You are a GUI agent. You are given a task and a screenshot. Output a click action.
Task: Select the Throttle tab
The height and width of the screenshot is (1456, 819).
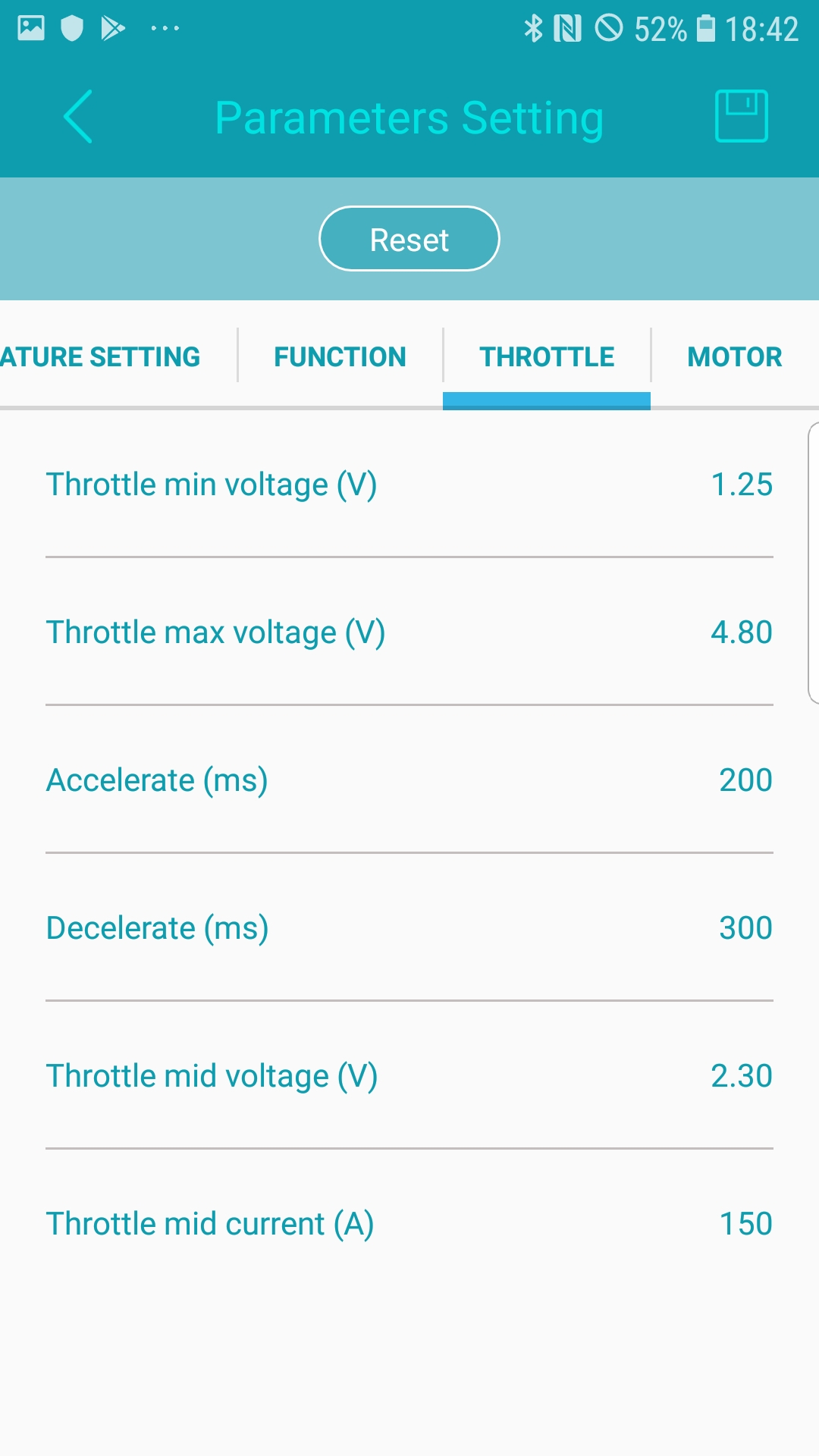(x=547, y=356)
